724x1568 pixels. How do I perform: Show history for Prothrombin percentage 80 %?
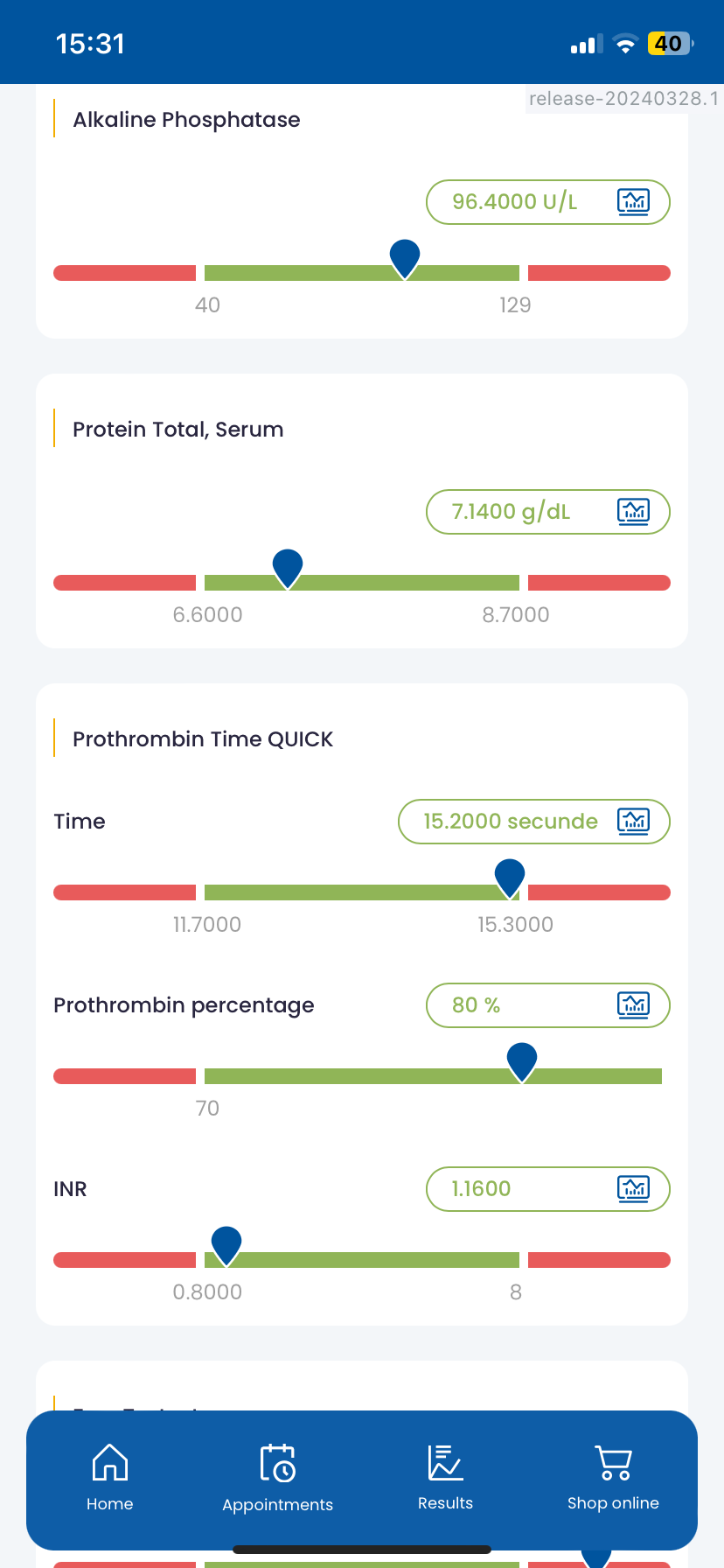[x=633, y=1005]
